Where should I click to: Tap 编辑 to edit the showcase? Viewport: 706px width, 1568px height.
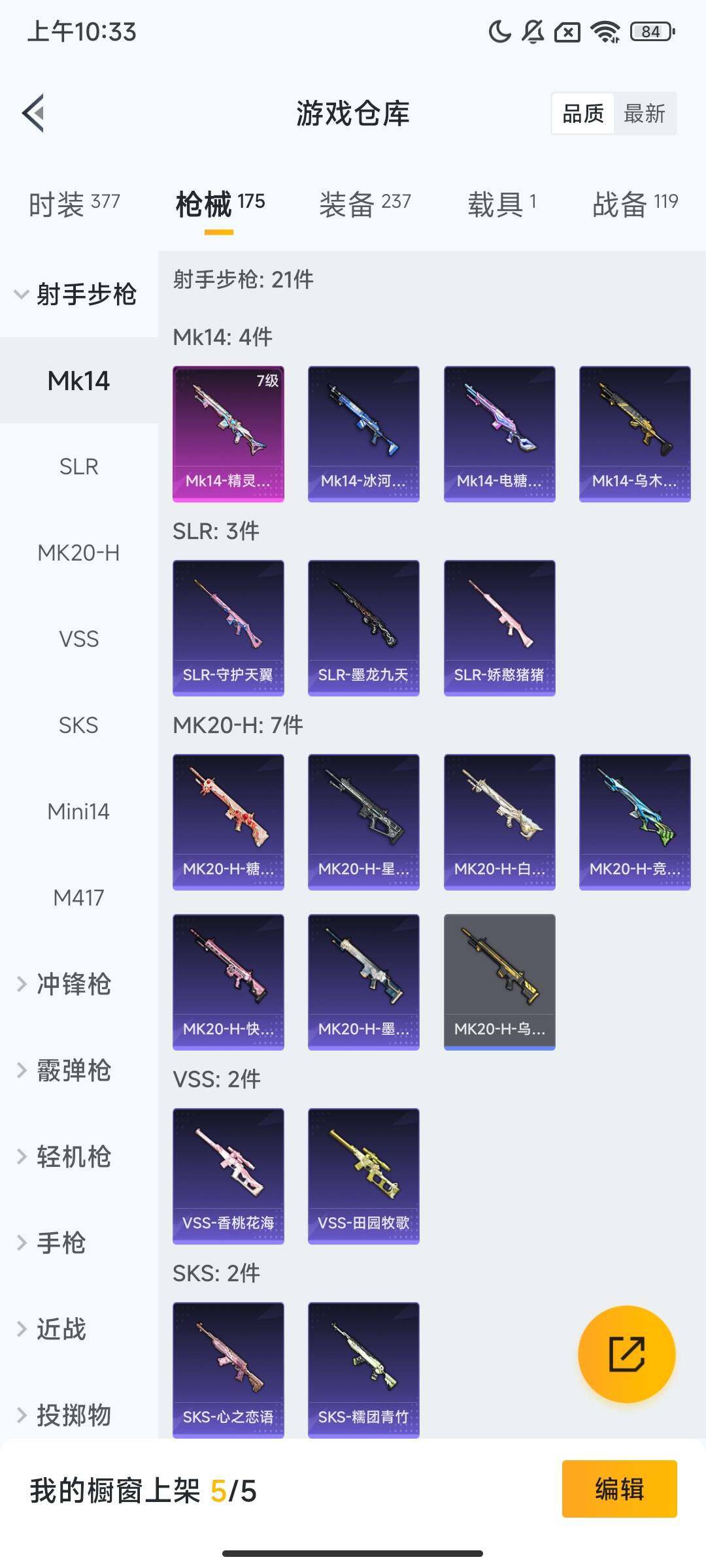click(x=619, y=1489)
